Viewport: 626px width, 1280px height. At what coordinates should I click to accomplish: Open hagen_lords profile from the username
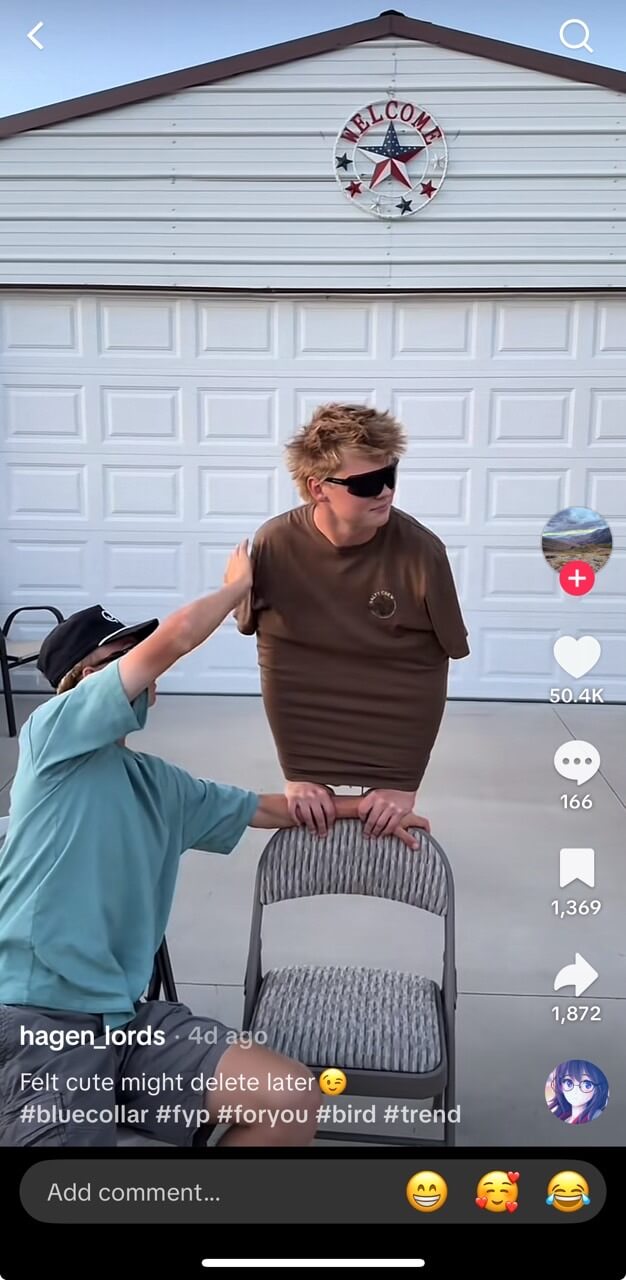[90, 1036]
